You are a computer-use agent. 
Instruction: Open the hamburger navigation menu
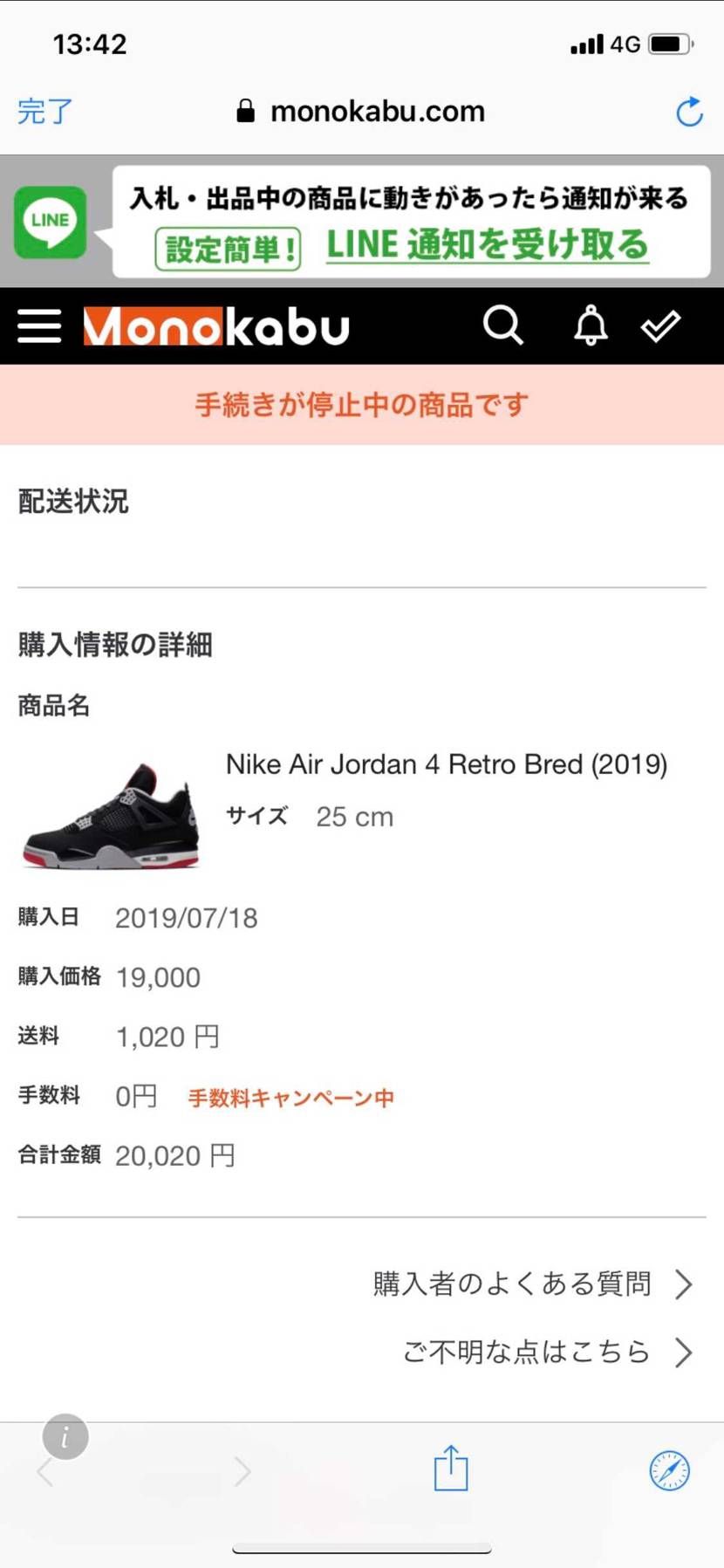pos(38,325)
